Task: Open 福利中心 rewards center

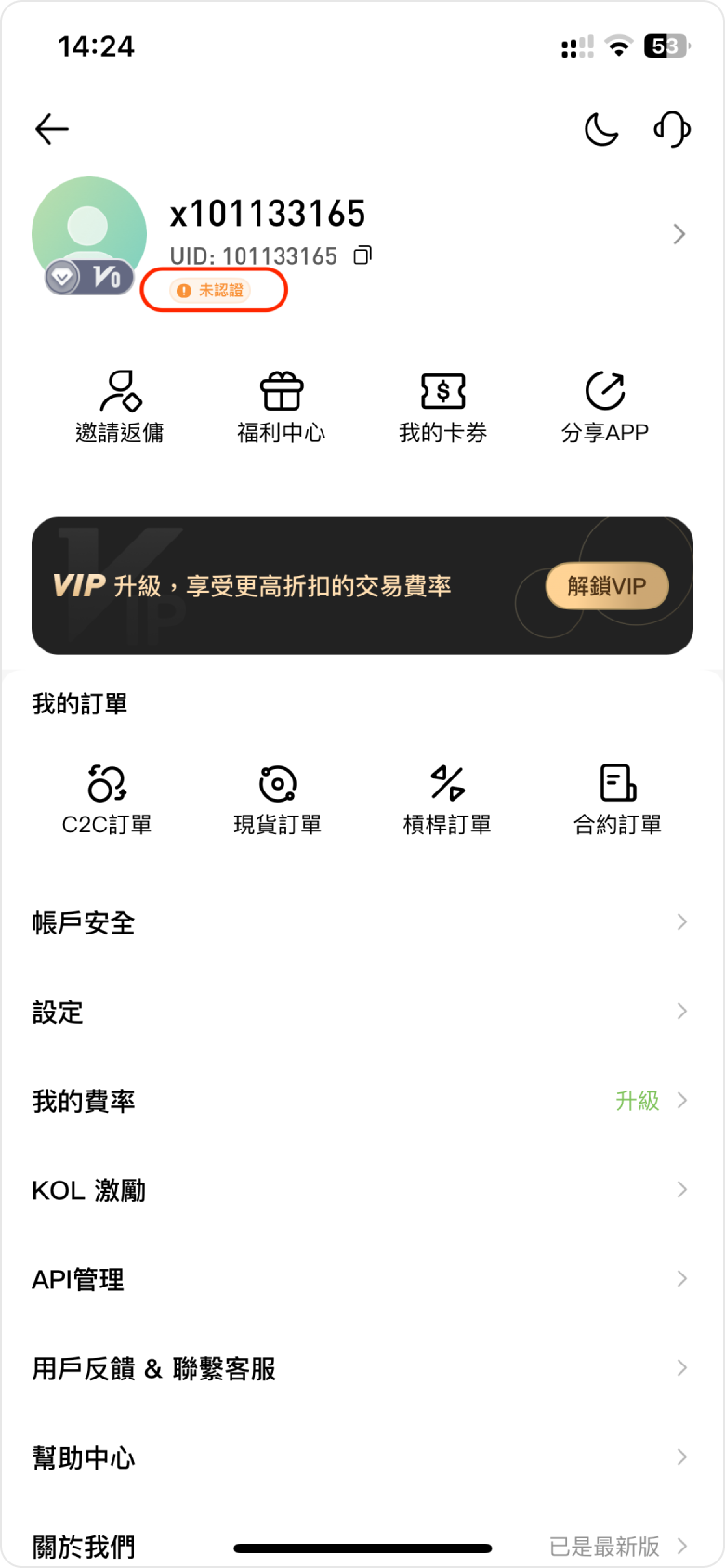Action: pos(282,407)
